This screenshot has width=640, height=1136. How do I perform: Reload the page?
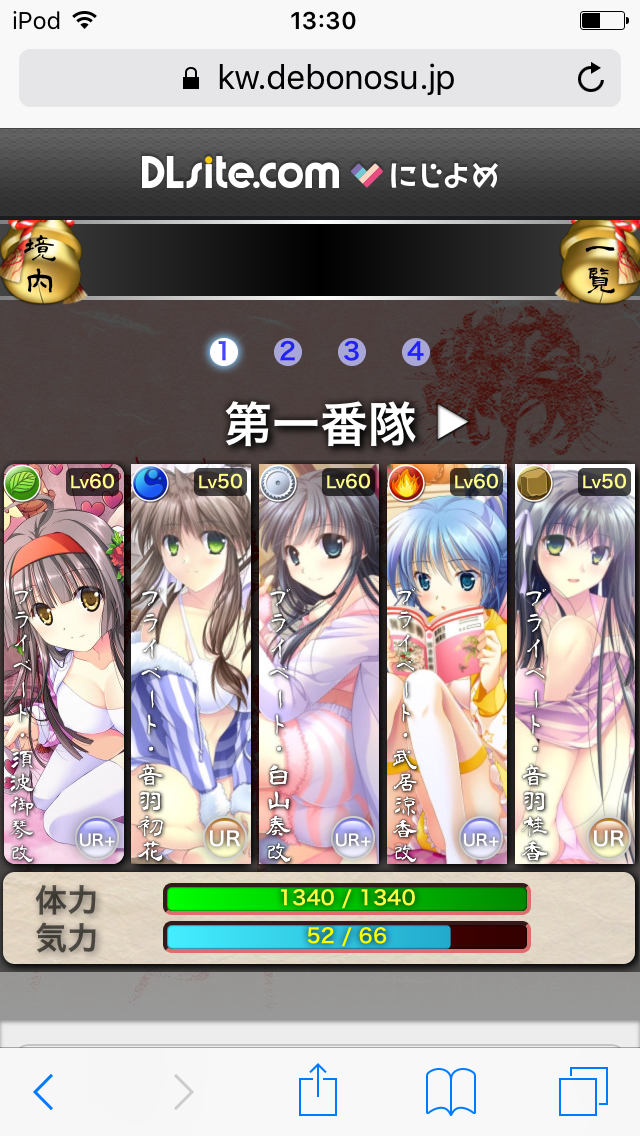coord(591,78)
